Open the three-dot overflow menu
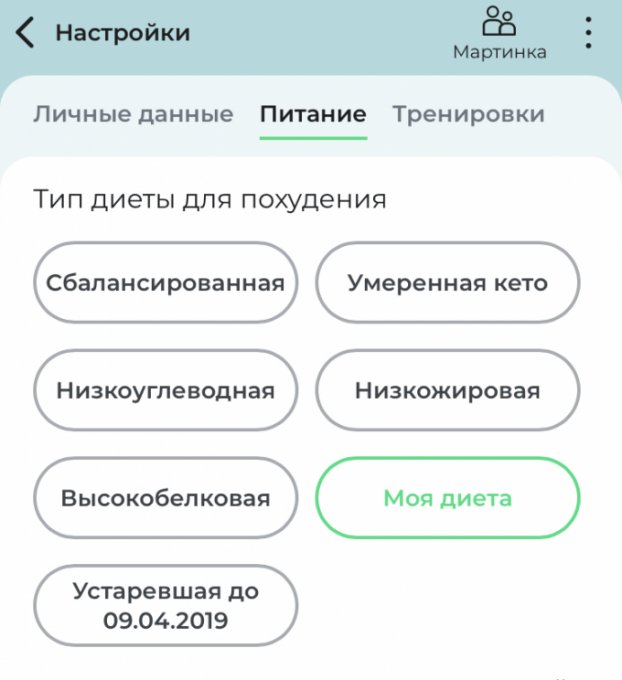Screen dimensions: 622x680 click(588, 33)
